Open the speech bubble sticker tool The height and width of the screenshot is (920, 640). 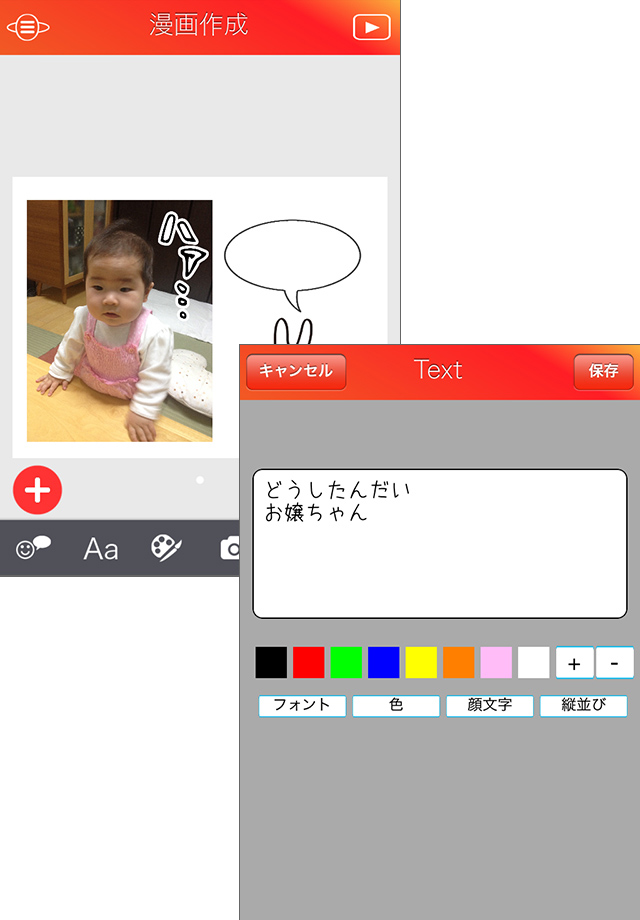(33, 548)
